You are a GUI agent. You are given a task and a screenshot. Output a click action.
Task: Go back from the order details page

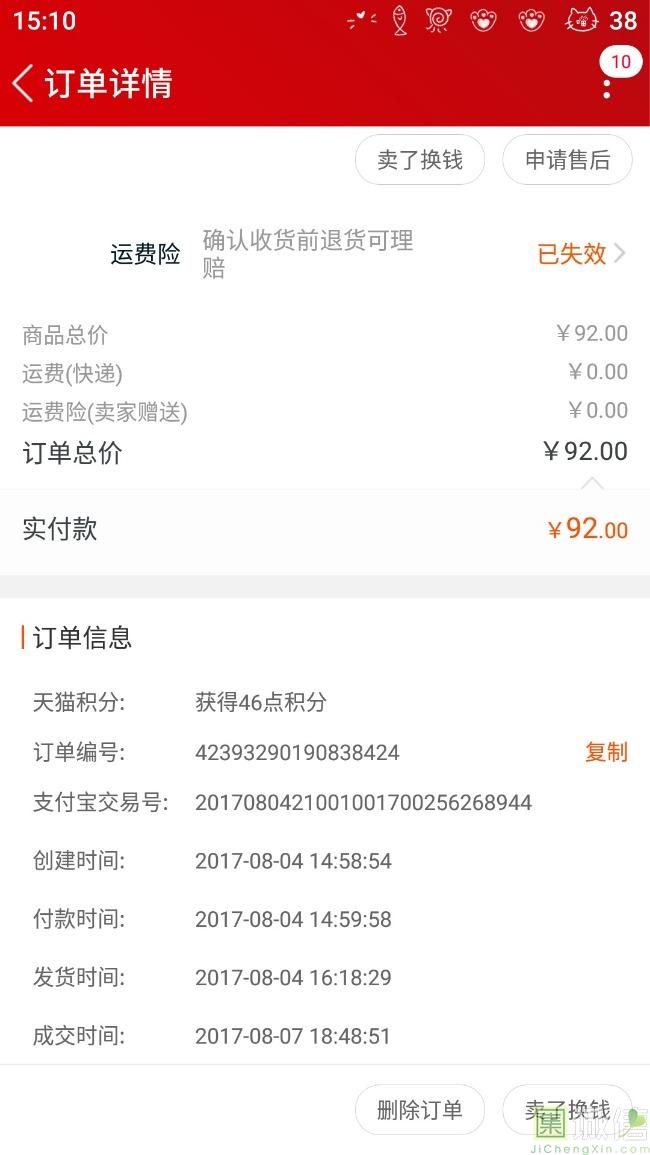click(x=23, y=82)
